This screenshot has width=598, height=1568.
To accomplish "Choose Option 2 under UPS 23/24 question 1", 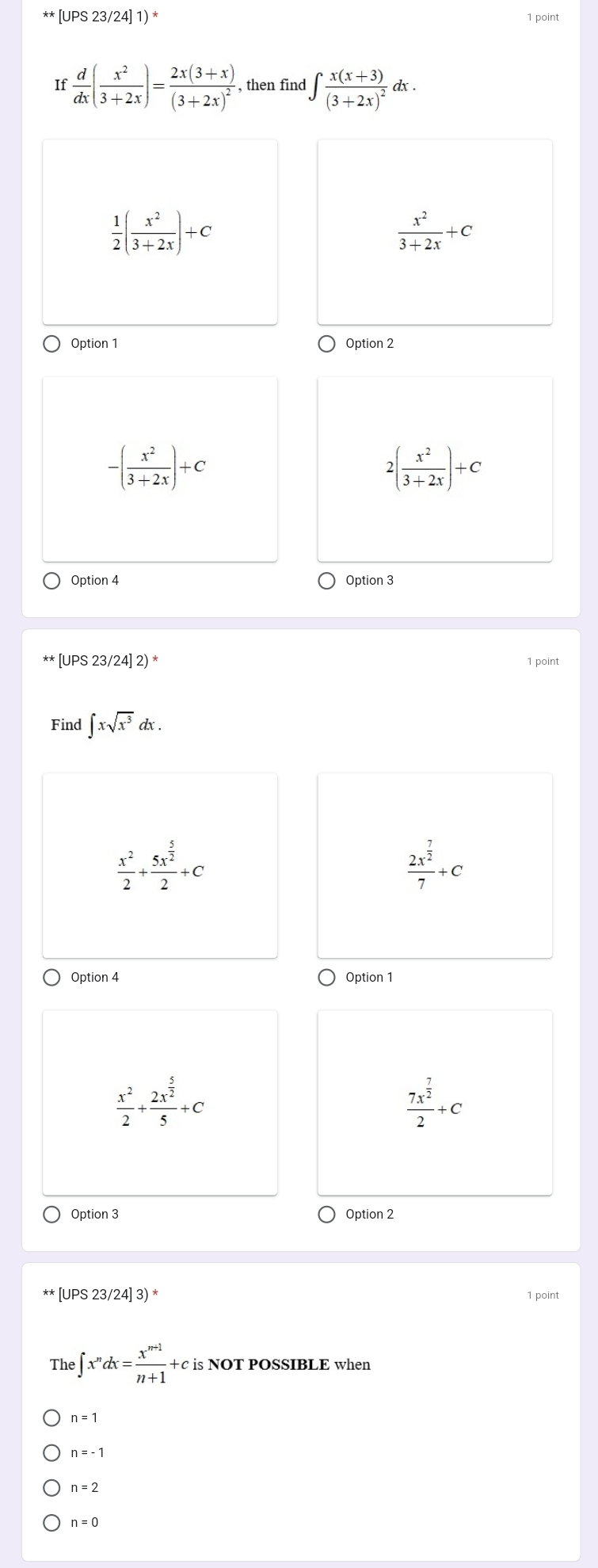I will [326, 344].
